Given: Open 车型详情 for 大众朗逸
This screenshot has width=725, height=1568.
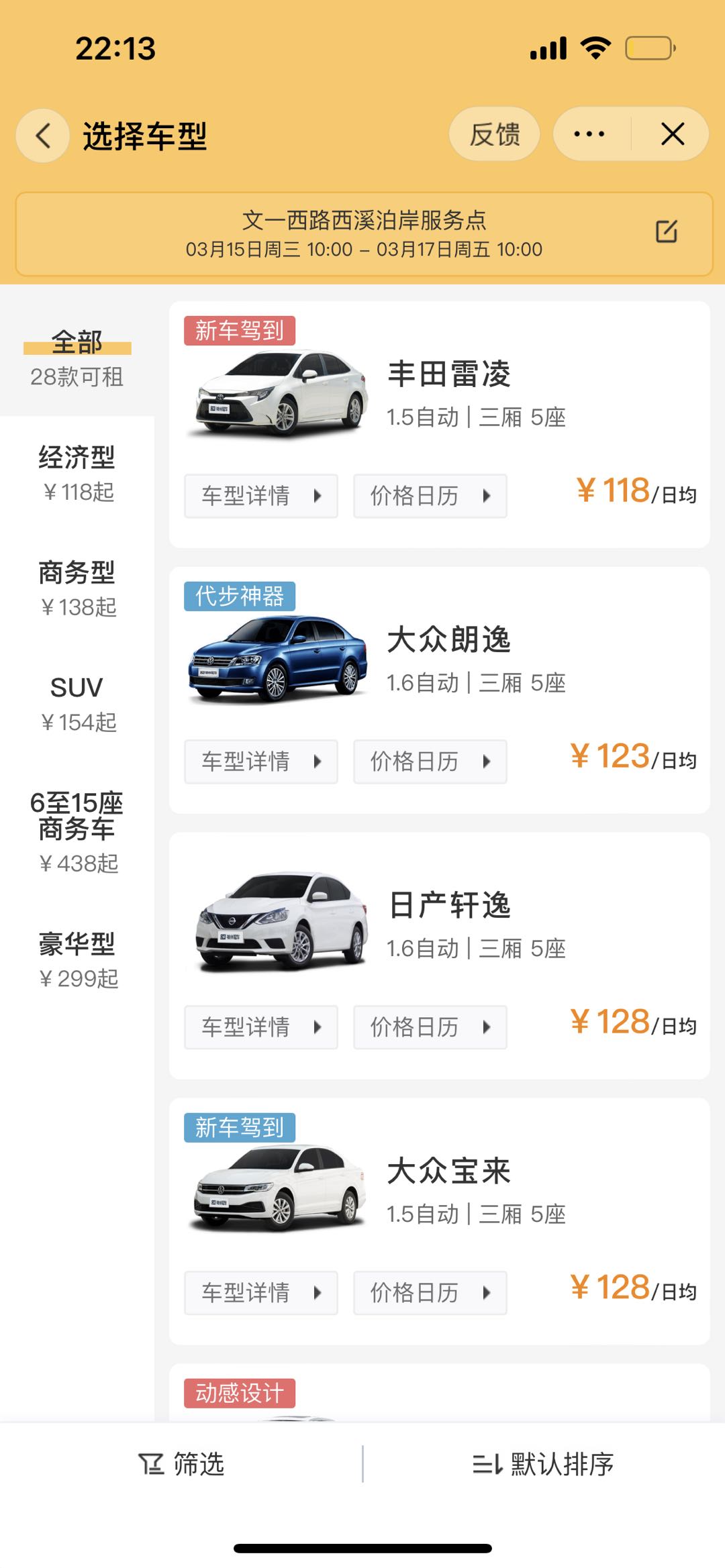Looking at the screenshot, I should pyautogui.click(x=261, y=762).
